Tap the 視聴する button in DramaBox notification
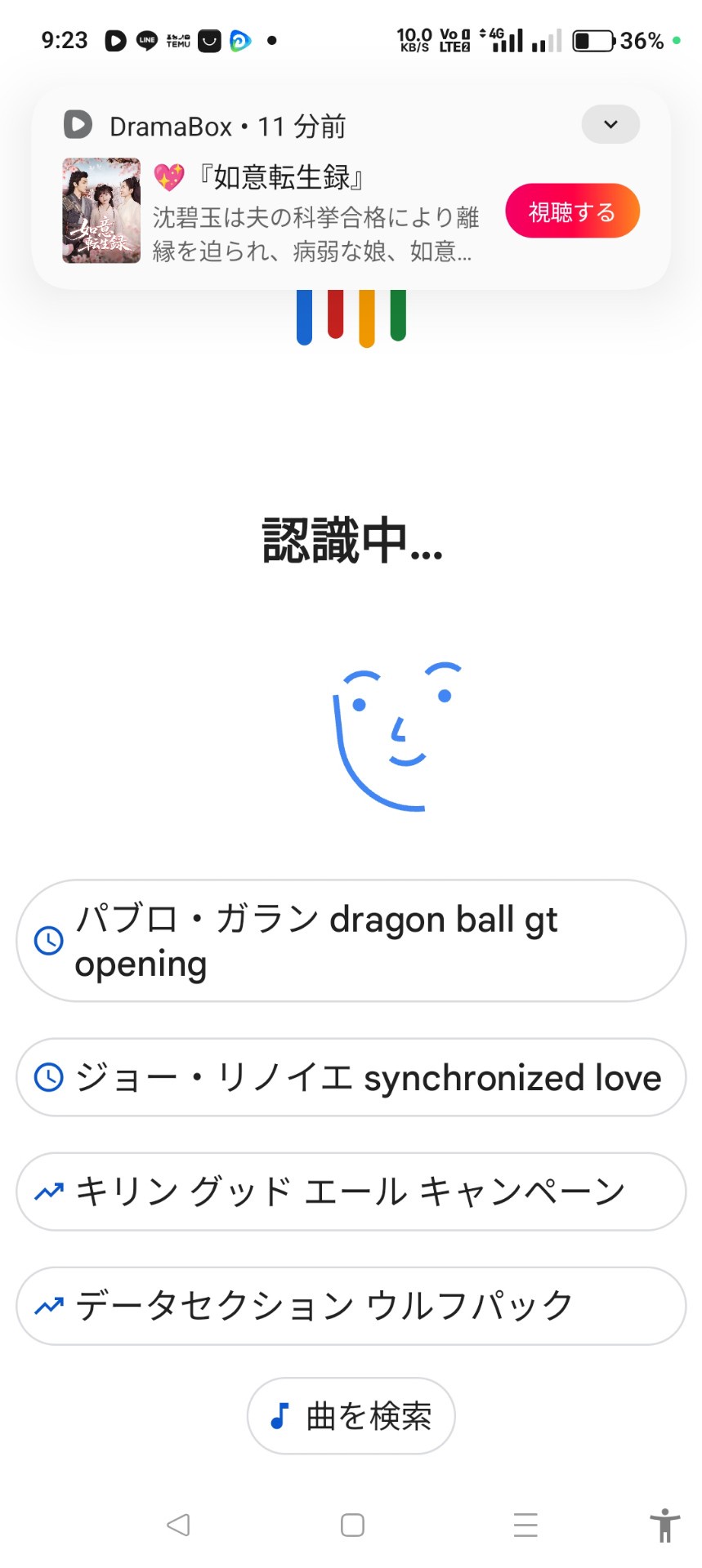Image resolution: width=702 pixels, height=1568 pixels. (x=572, y=212)
